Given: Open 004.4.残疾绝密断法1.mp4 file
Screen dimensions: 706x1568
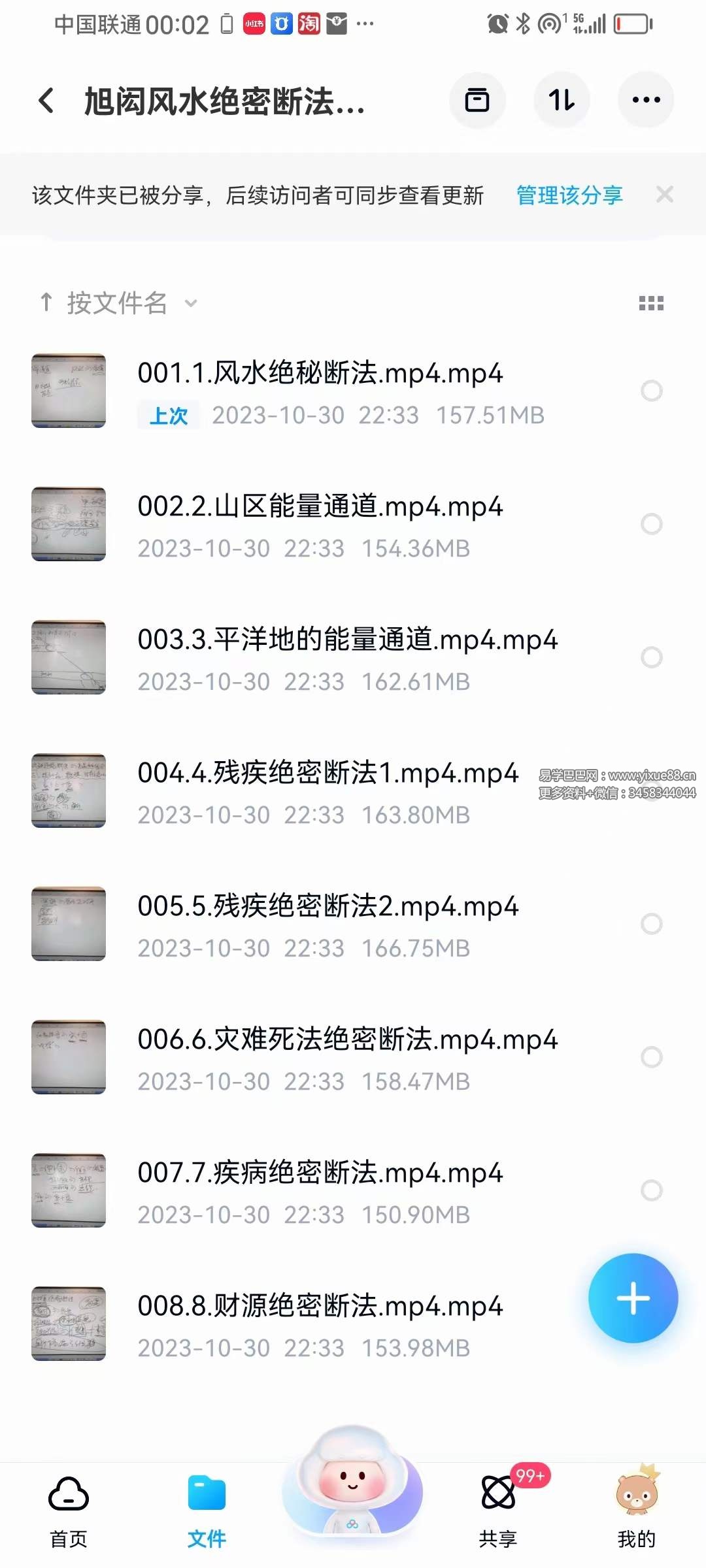Looking at the screenshot, I should pyautogui.click(x=327, y=774).
